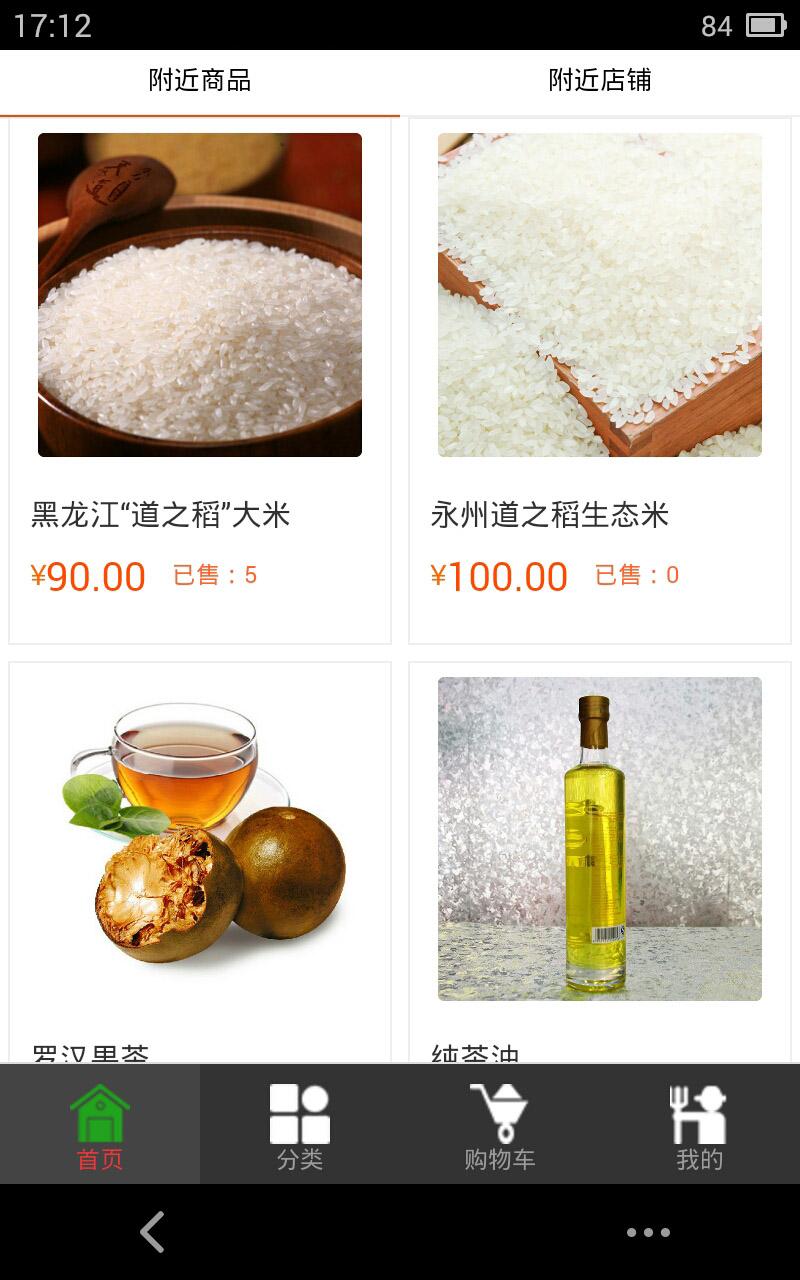Go to the 首页 home tab
Viewport: 800px width, 1280px height.
[x=100, y=1125]
